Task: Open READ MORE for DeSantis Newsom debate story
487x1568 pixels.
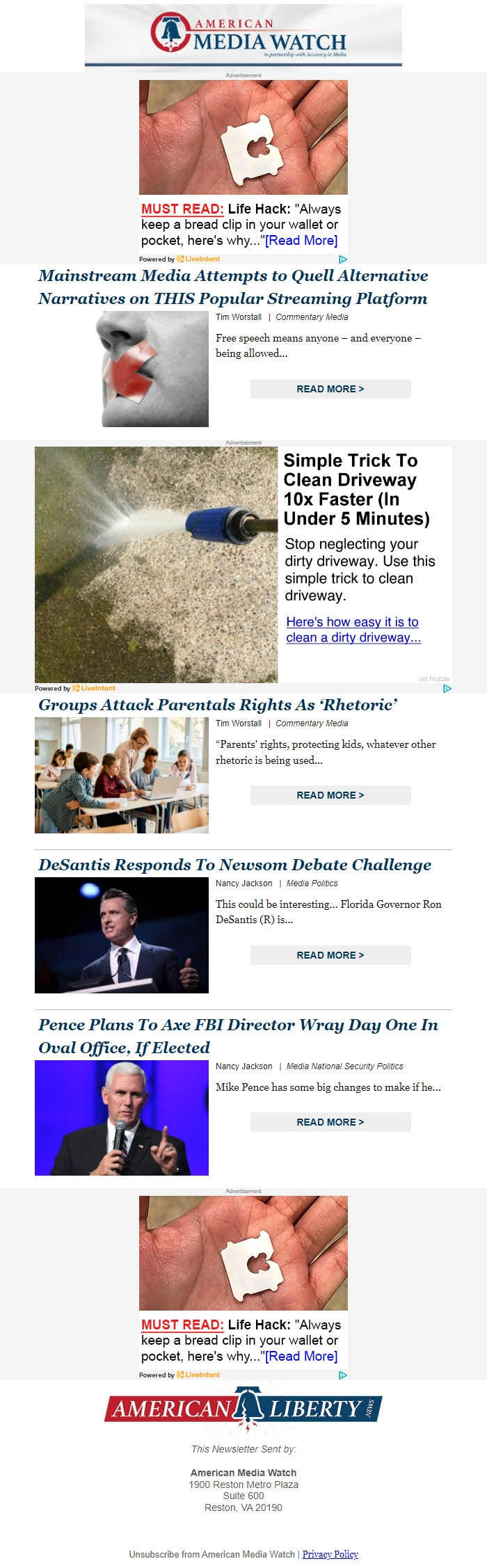Action: click(x=330, y=955)
